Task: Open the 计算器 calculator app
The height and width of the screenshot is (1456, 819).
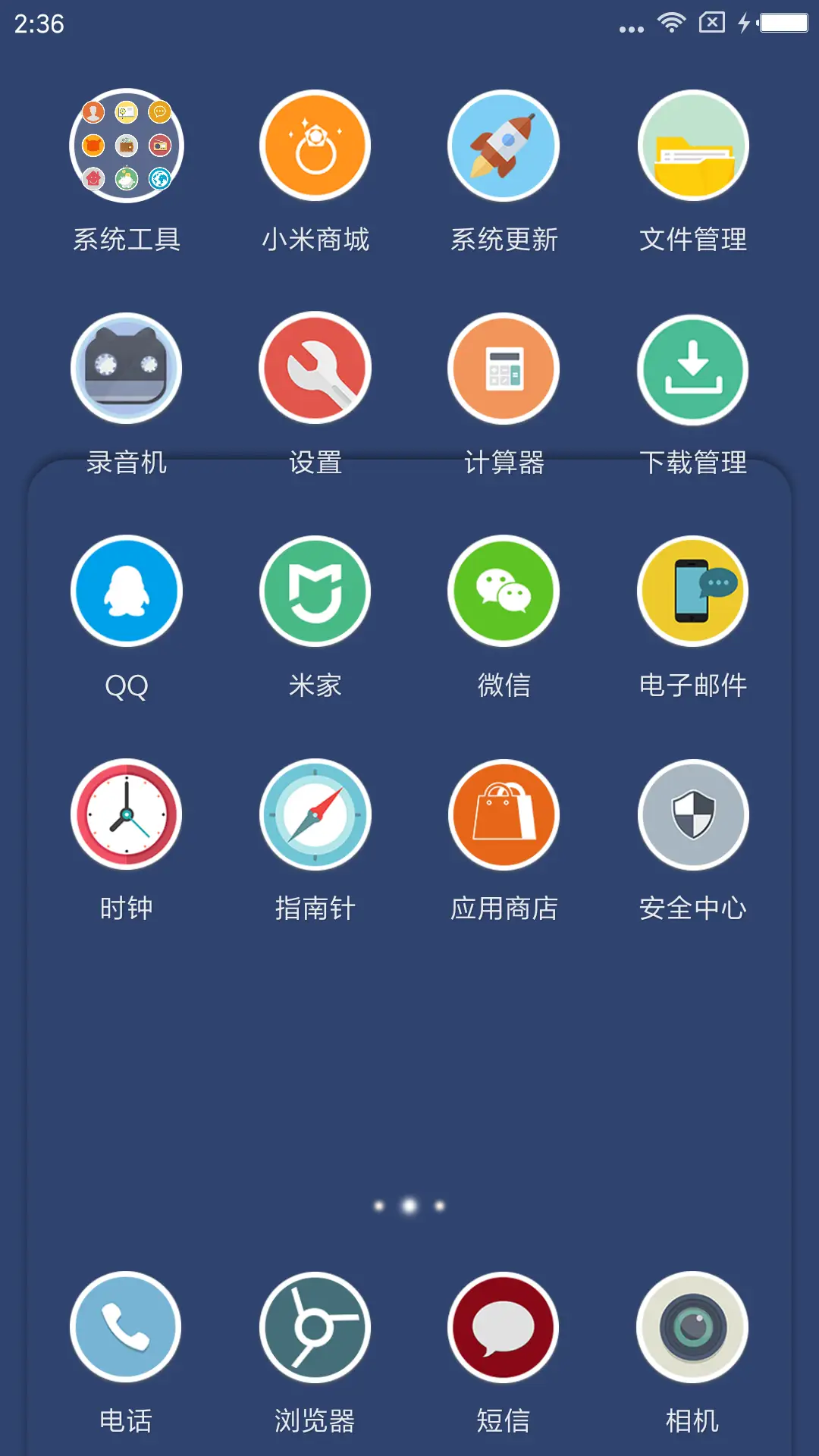Action: 504,368
